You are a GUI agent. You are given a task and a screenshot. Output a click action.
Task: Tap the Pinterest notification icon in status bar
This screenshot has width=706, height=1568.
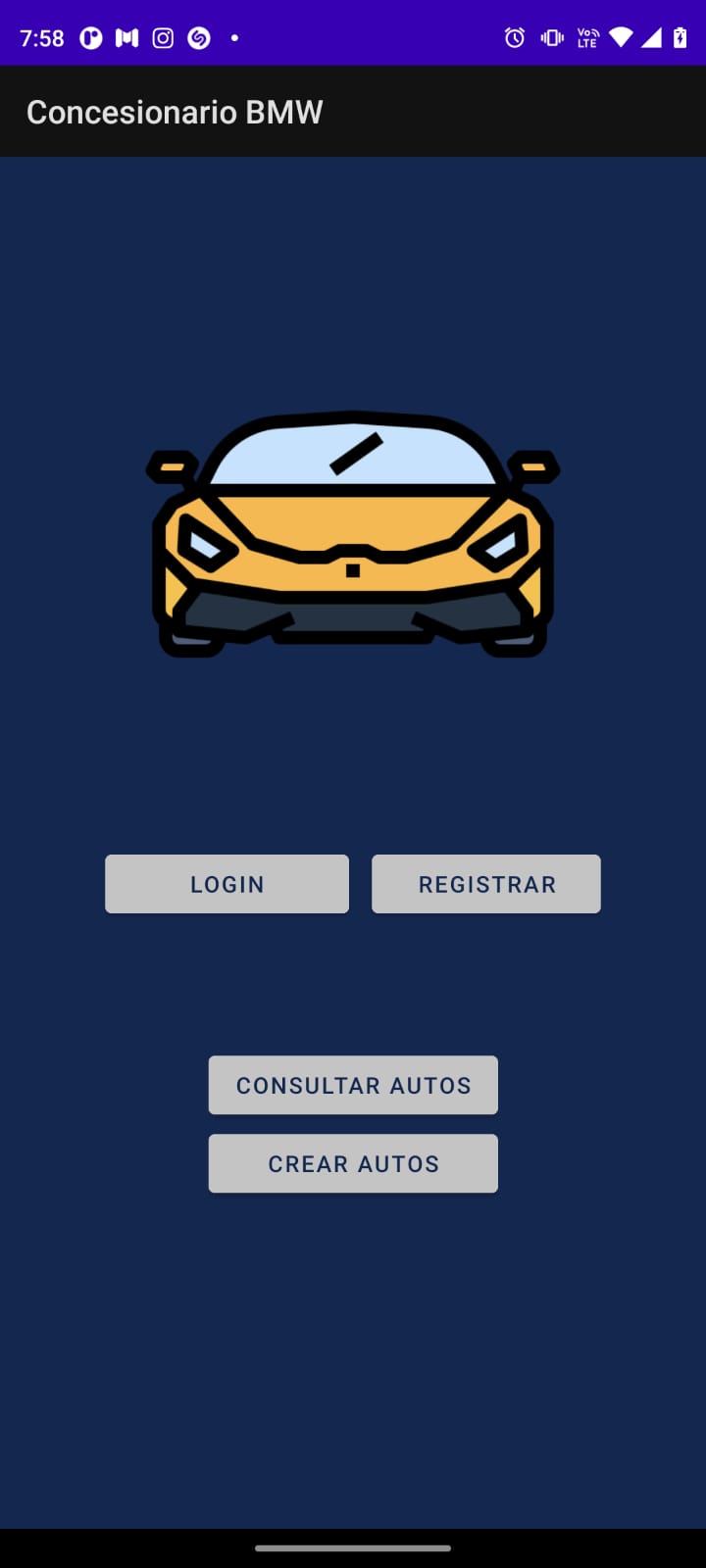pos(88,37)
